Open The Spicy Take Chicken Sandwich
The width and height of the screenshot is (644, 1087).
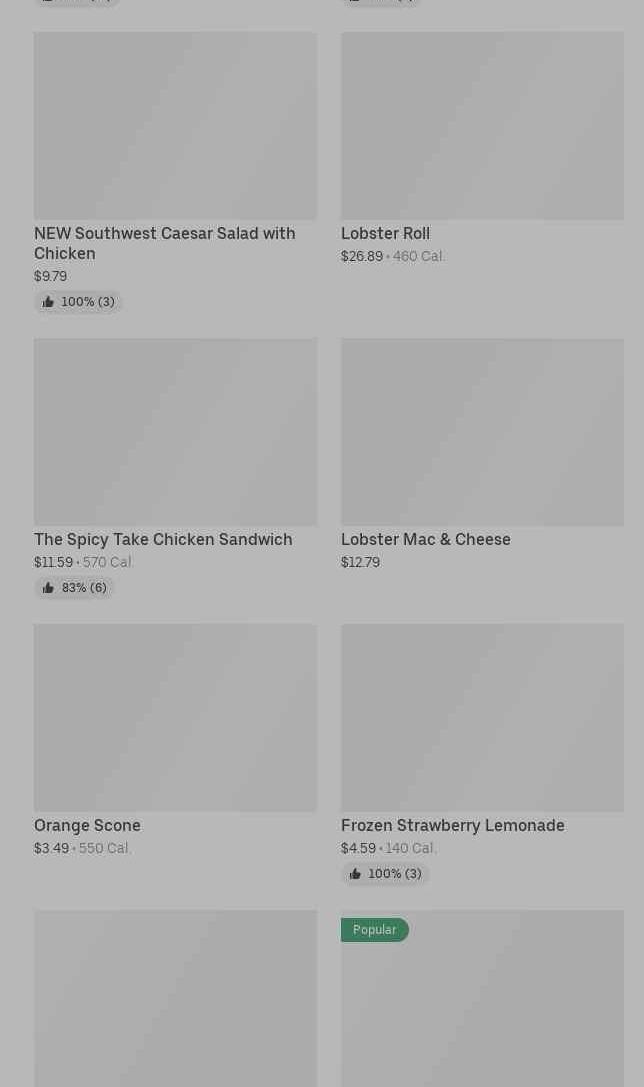tap(175, 432)
